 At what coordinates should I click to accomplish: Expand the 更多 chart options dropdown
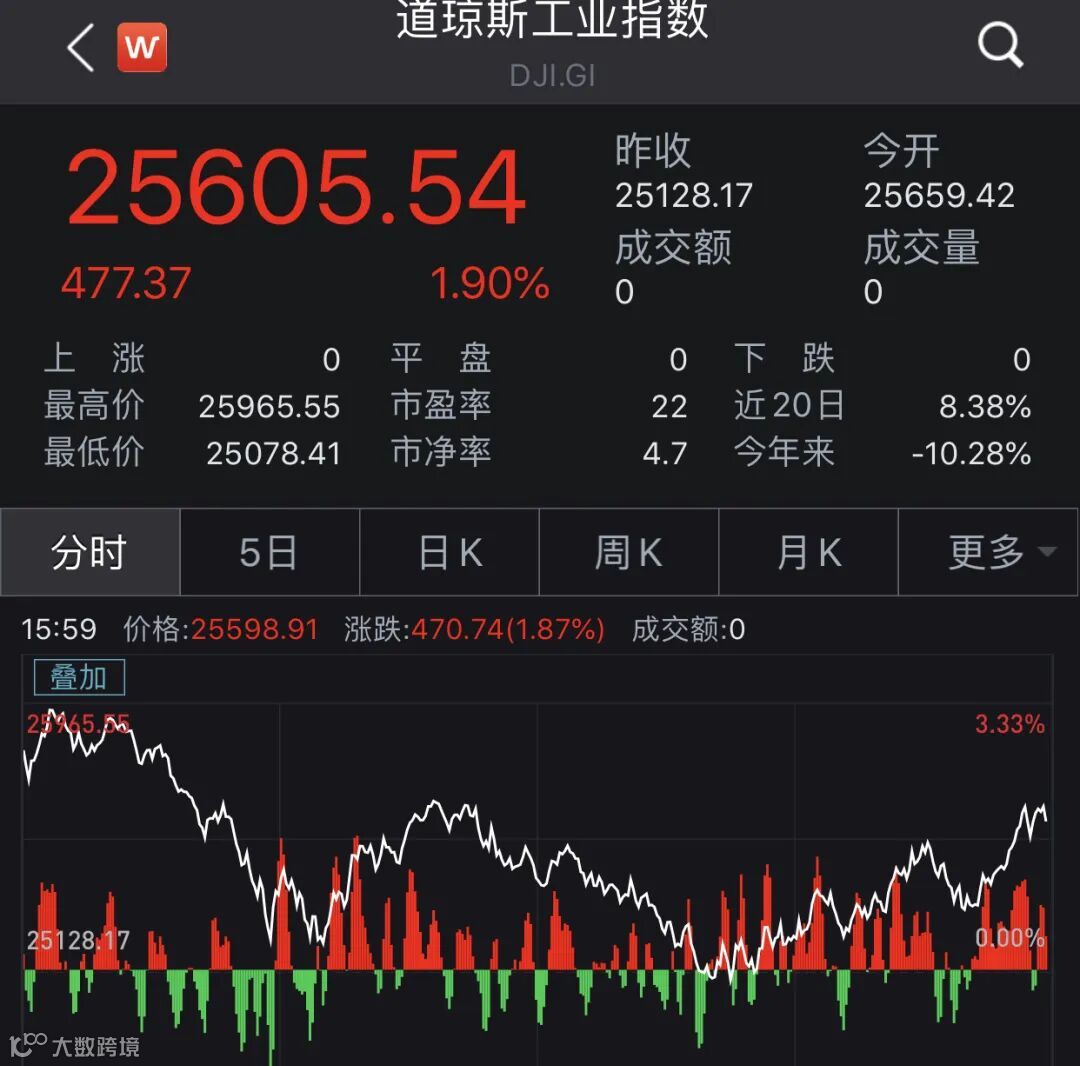coord(1000,552)
